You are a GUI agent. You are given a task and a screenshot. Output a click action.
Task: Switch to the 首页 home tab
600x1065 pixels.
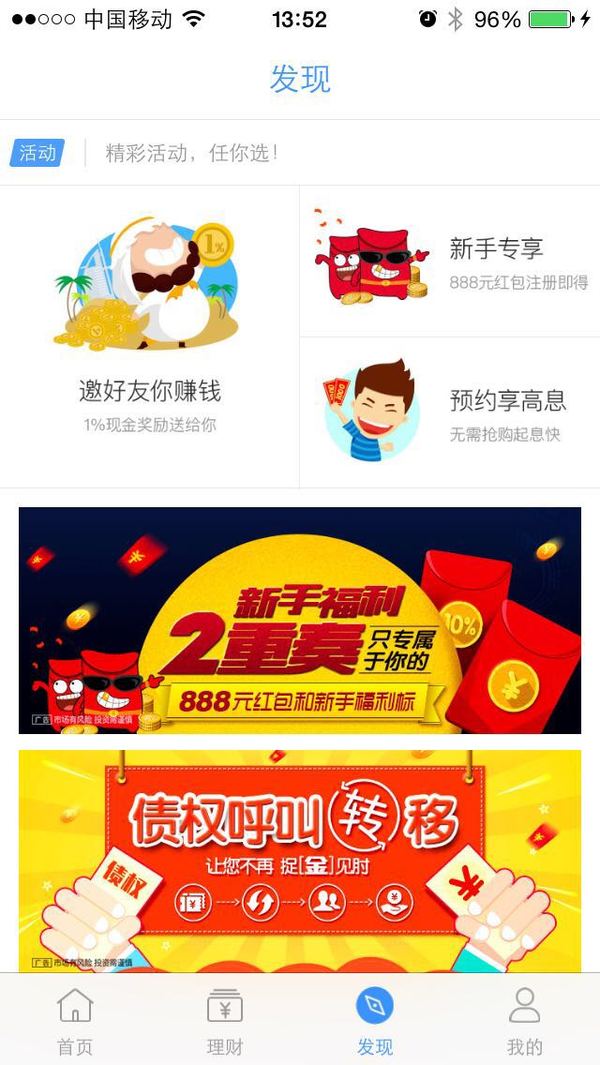(75, 1020)
